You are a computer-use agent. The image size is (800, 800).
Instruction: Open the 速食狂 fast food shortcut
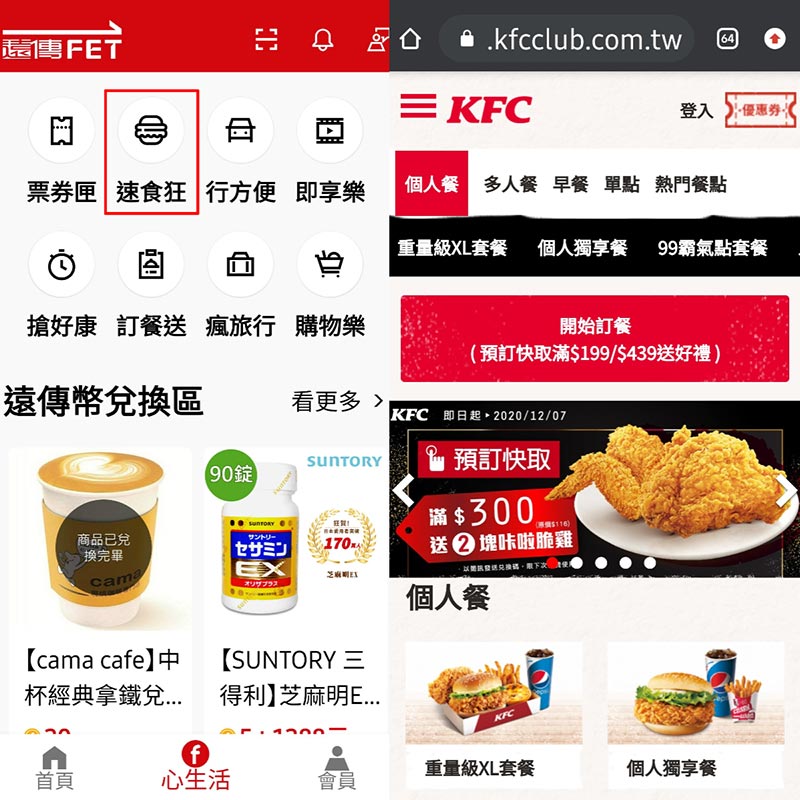click(151, 150)
